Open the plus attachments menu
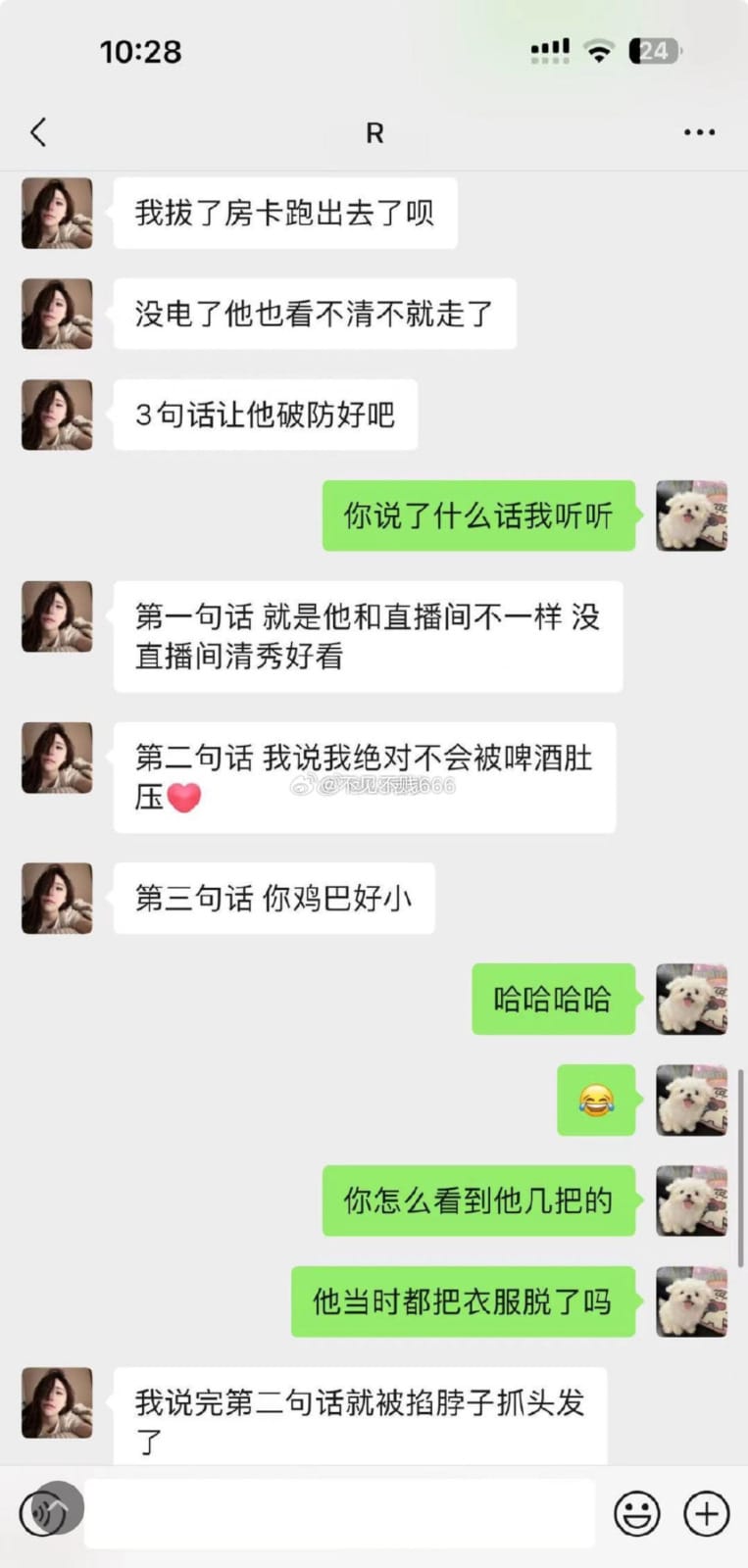Viewport: 748px width, 1568px height. (706, 1514)
